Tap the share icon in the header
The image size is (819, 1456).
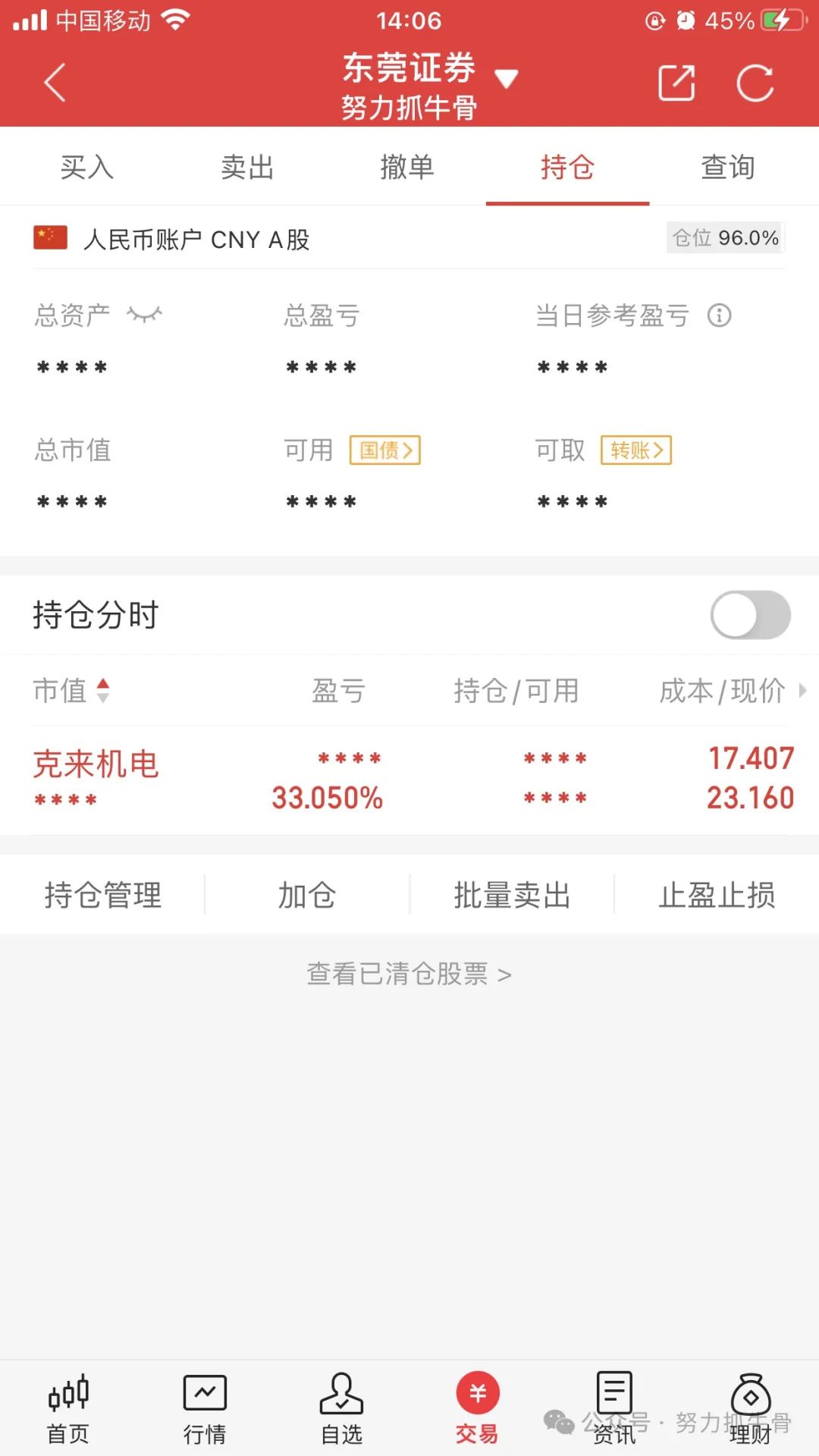676,83
